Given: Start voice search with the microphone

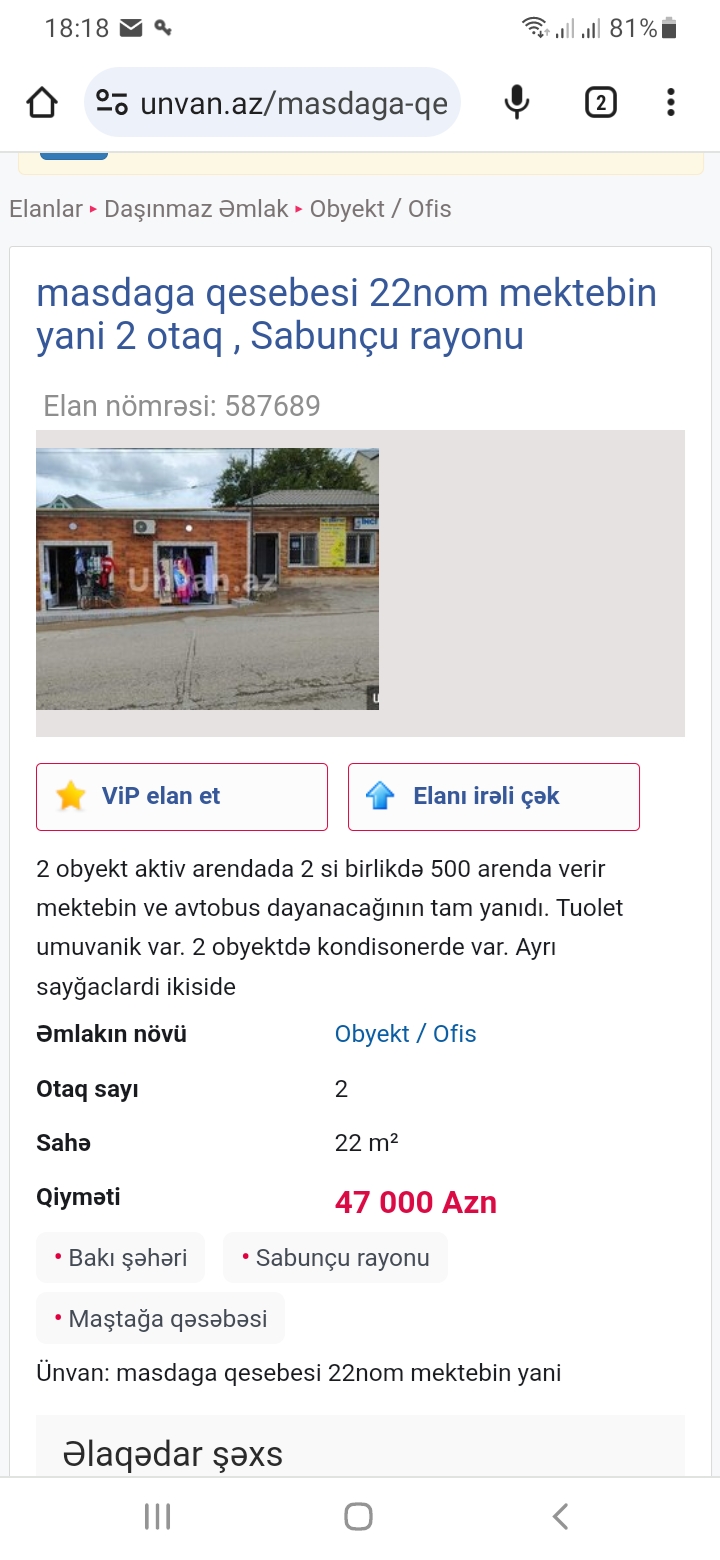Looking at the screenshot, I should 517,102.
